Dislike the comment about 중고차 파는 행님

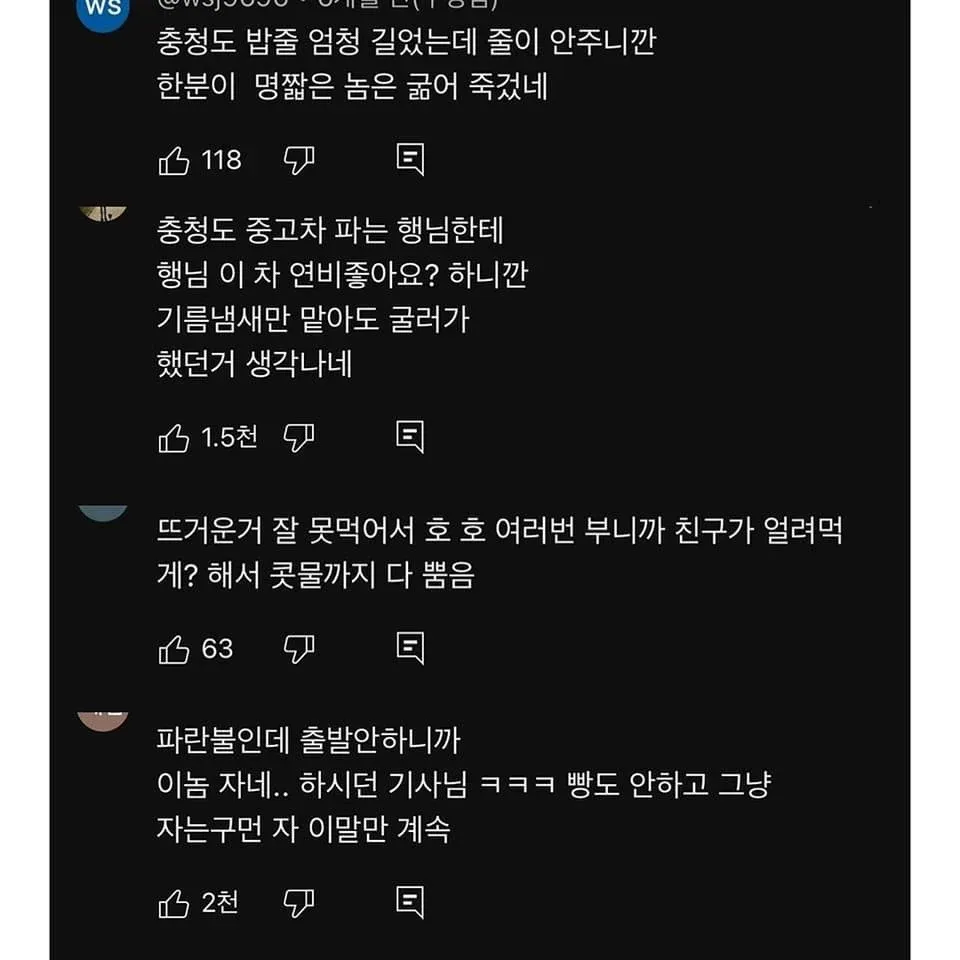click(299, 437)
